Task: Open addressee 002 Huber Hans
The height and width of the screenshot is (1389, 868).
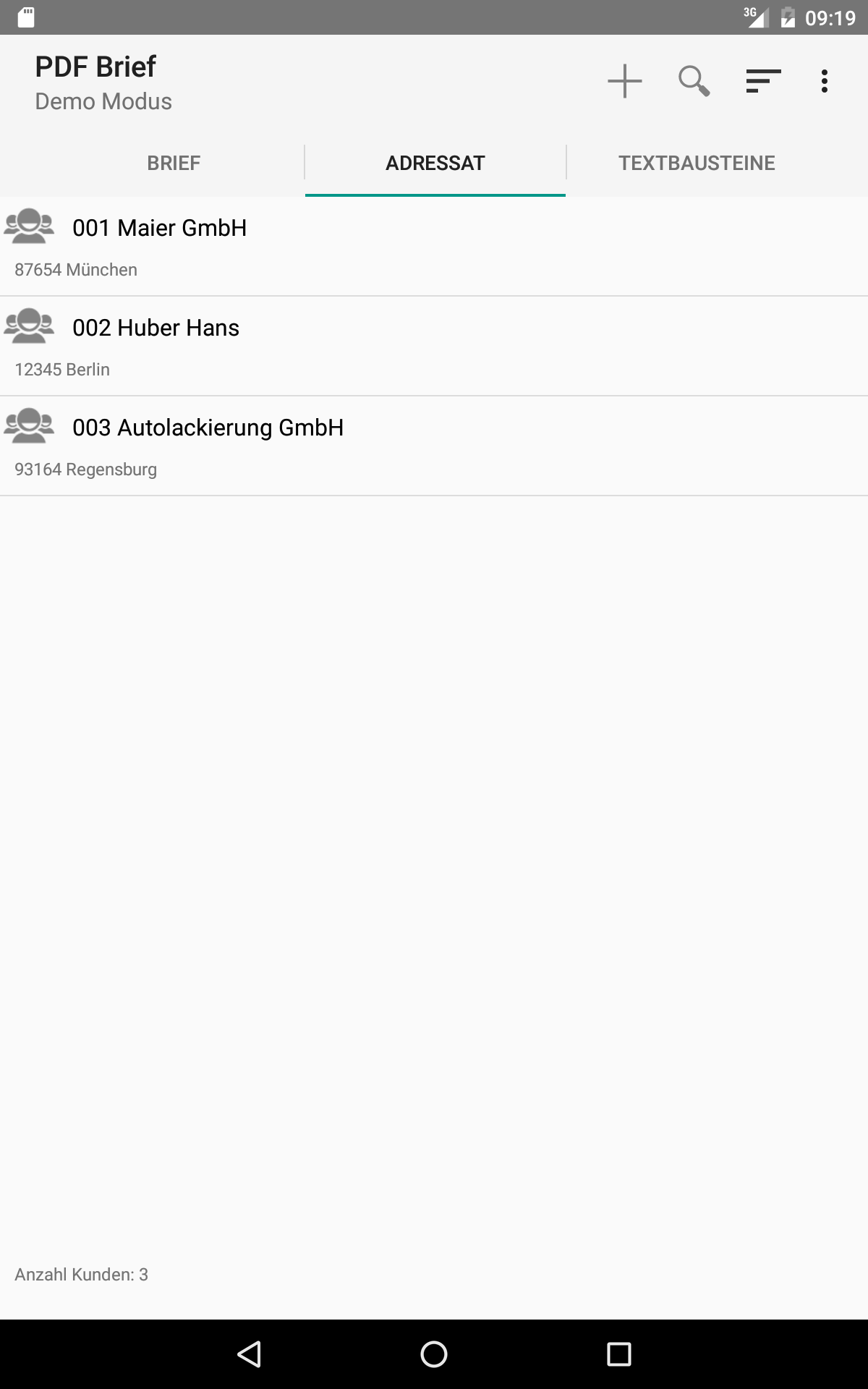Action: 434,346
